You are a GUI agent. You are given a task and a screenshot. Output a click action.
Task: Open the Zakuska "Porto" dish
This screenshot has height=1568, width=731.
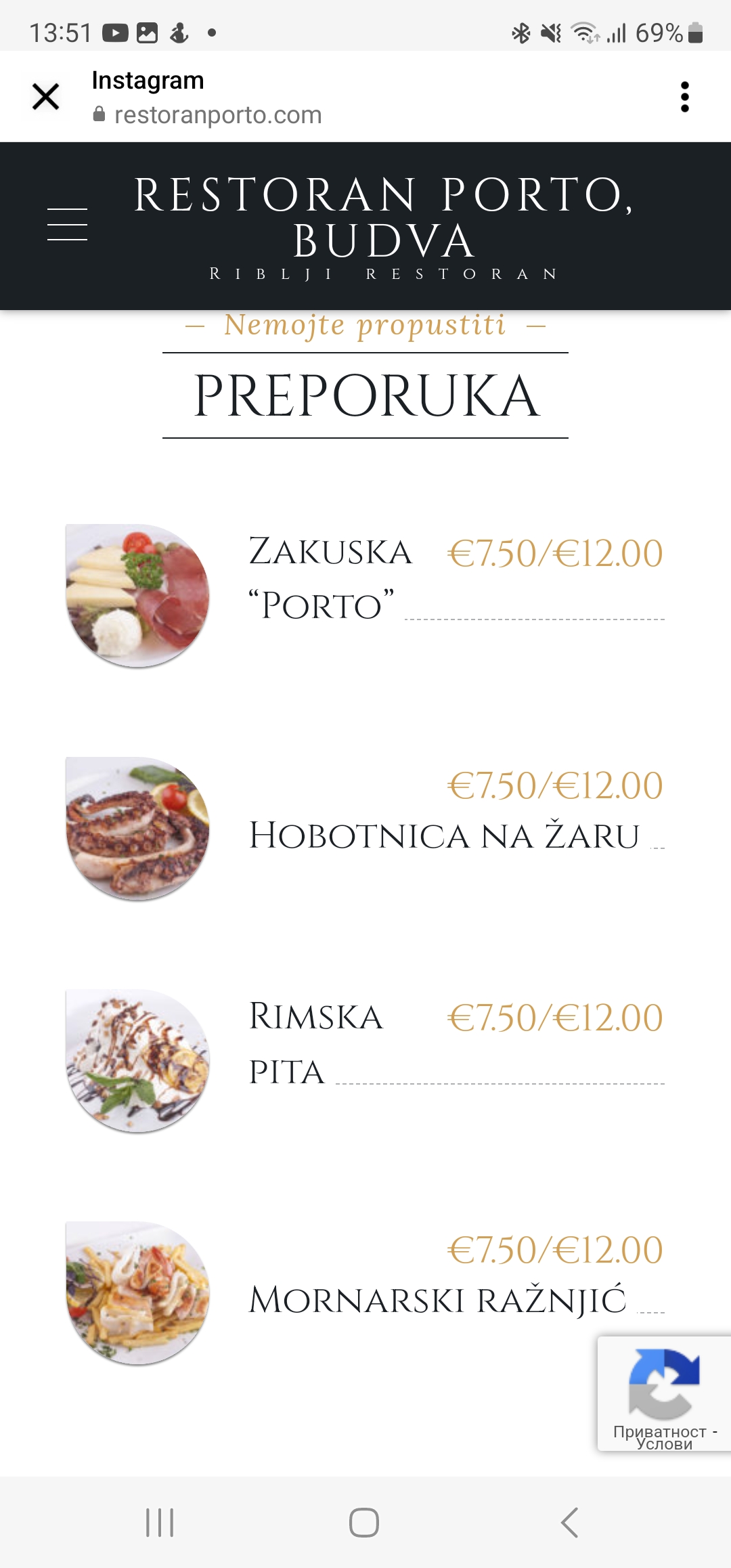point(330,578)
